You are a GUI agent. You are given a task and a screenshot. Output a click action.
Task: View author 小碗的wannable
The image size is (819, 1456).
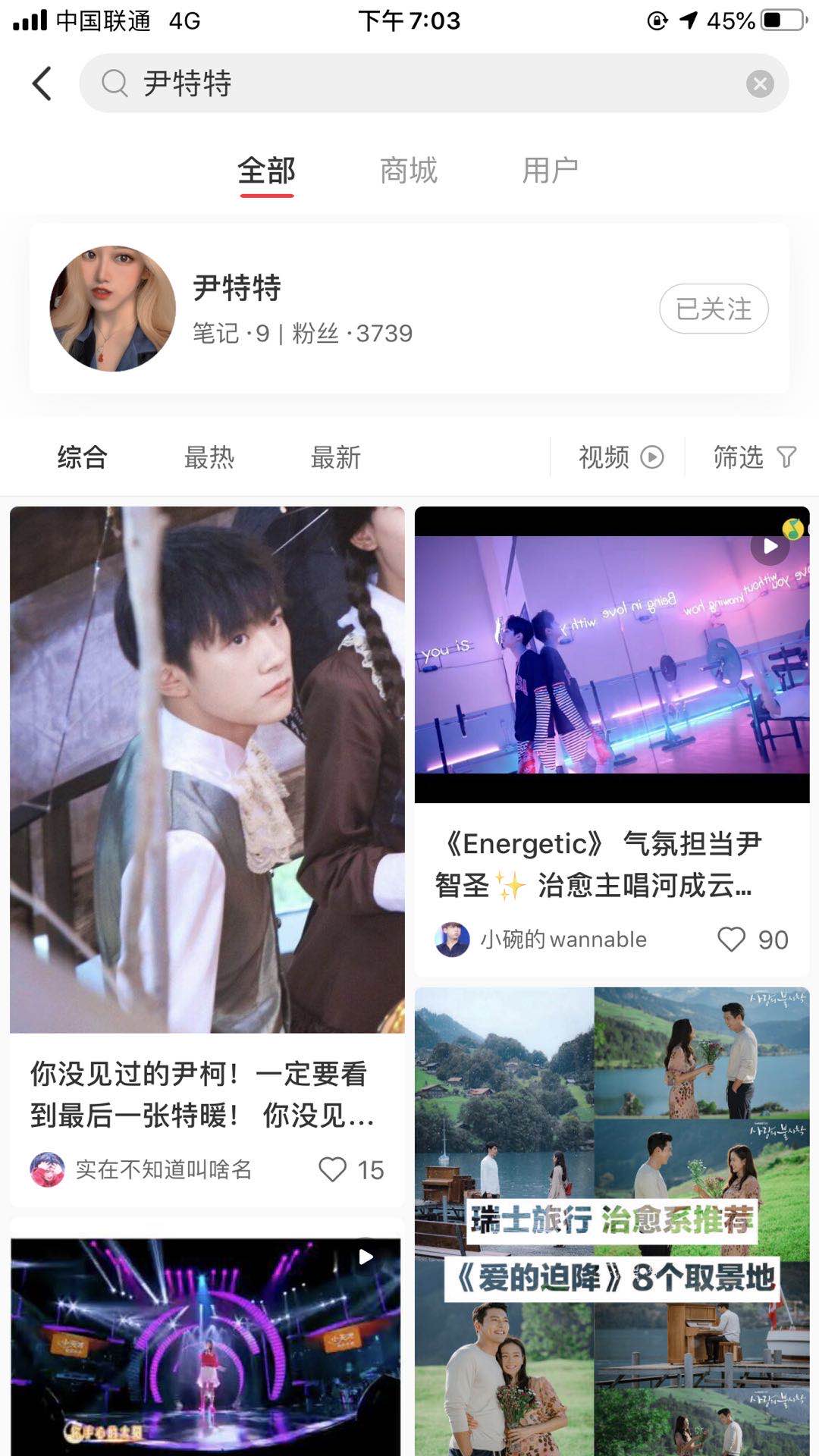[563, 940]
